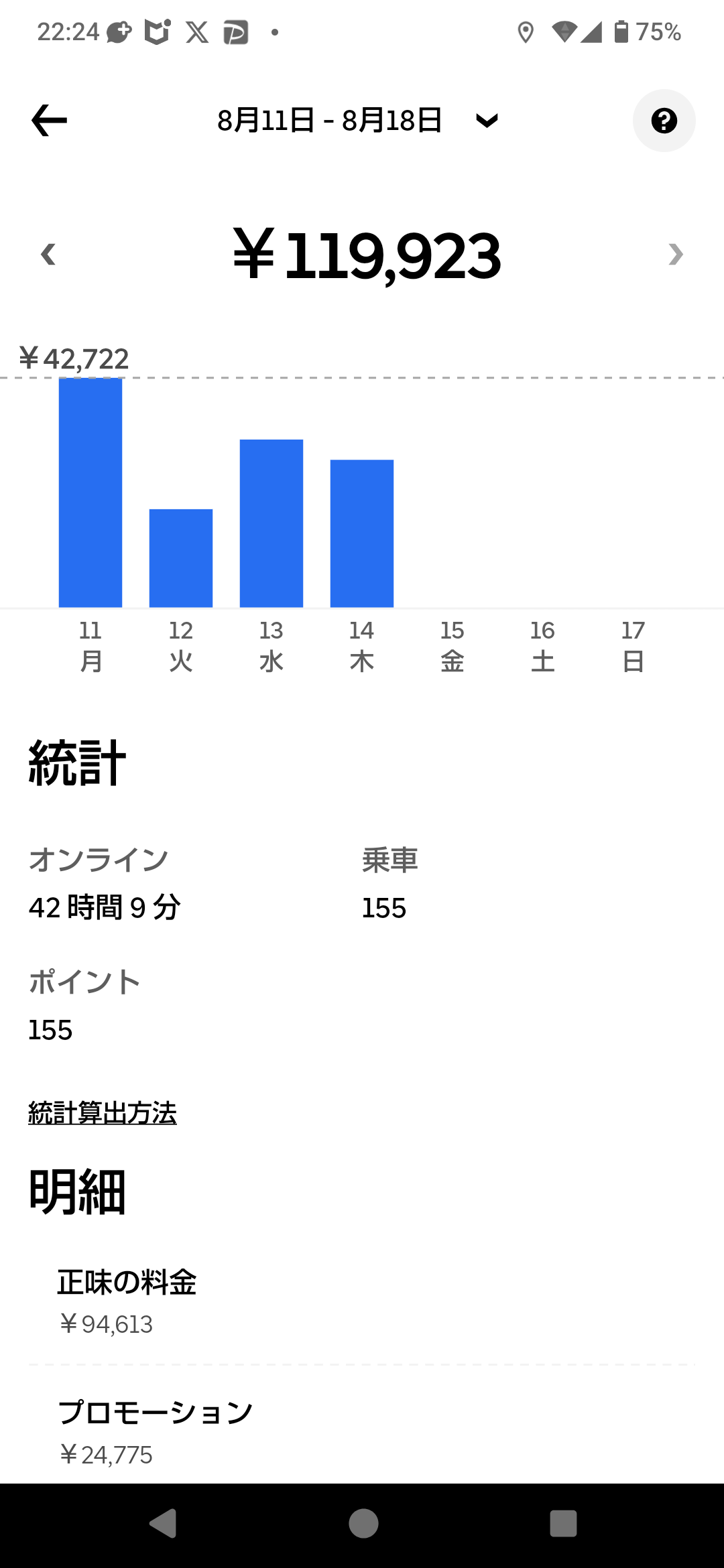Open the 正味の料金 breakdown row
724x1568 pixels.
tap(362, 1300)
